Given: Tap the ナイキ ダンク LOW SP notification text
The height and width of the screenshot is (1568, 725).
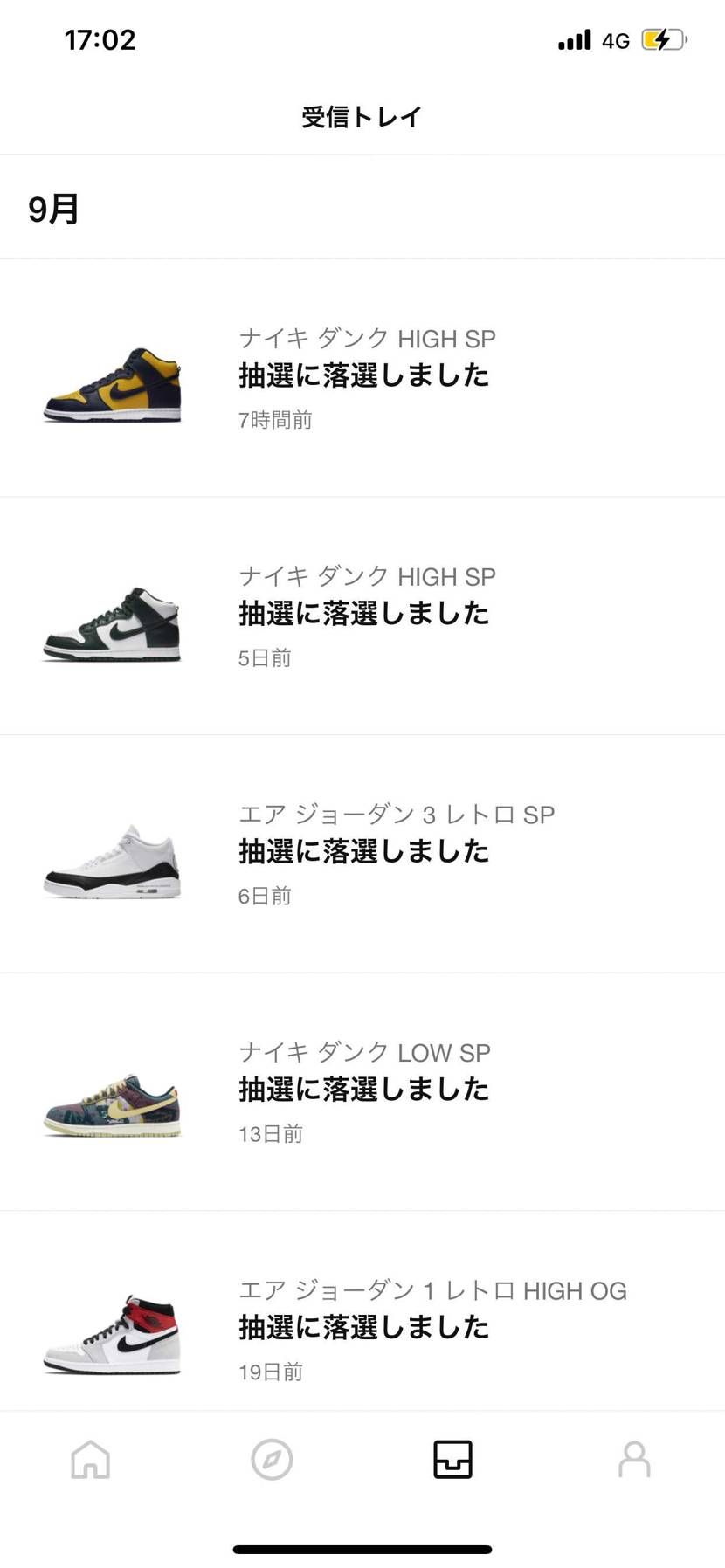Looking at the screenshot, I should coord(365,1089).
